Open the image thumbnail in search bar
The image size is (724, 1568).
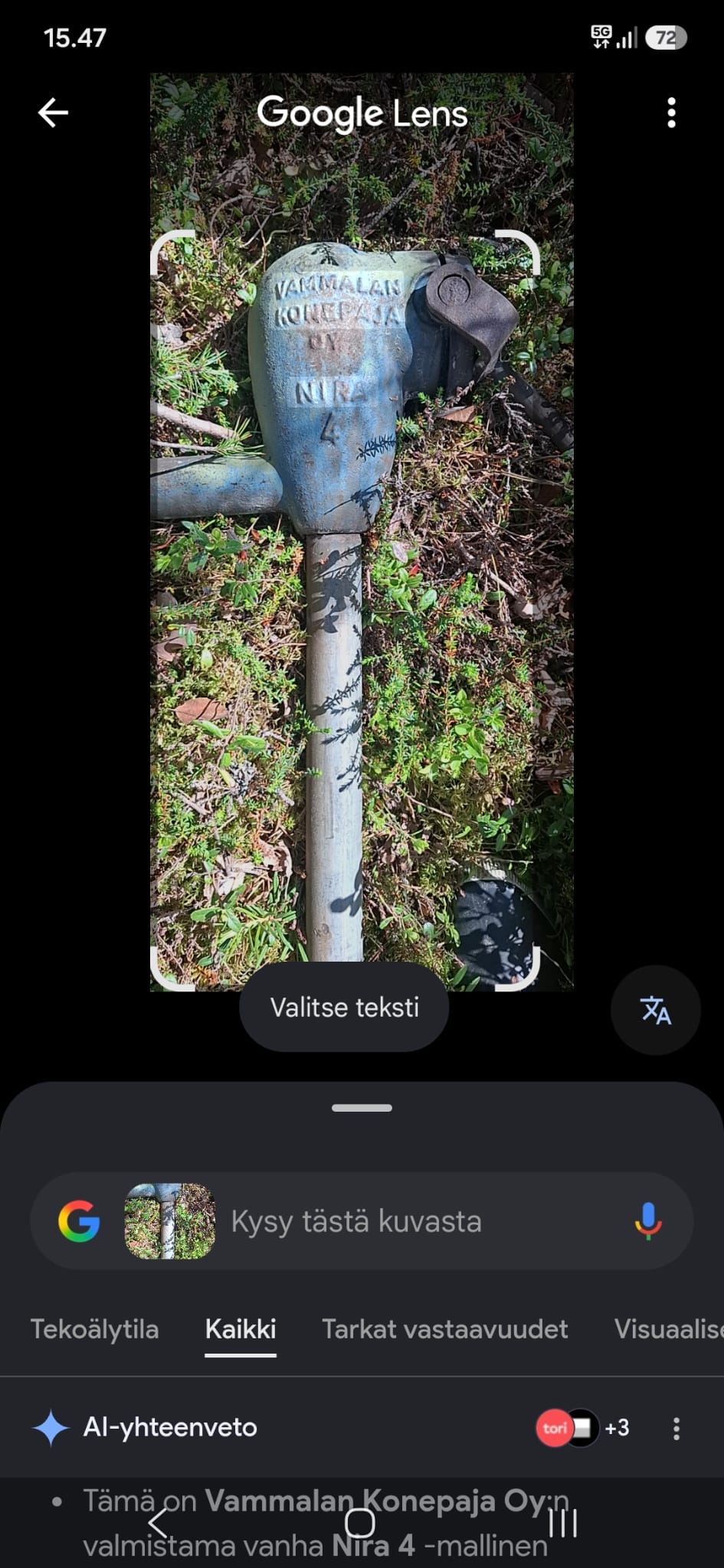170,1221
